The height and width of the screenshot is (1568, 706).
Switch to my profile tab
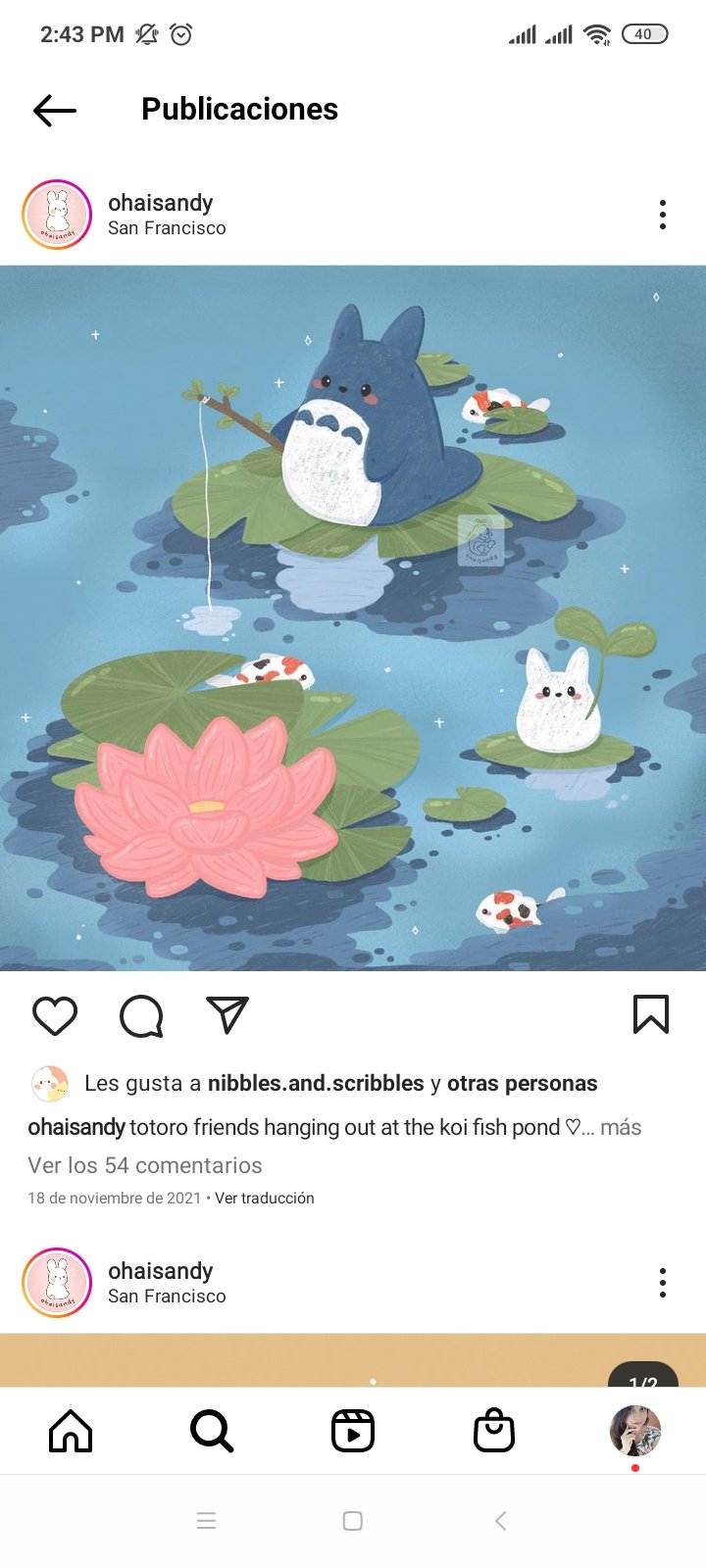(635, 1431)
